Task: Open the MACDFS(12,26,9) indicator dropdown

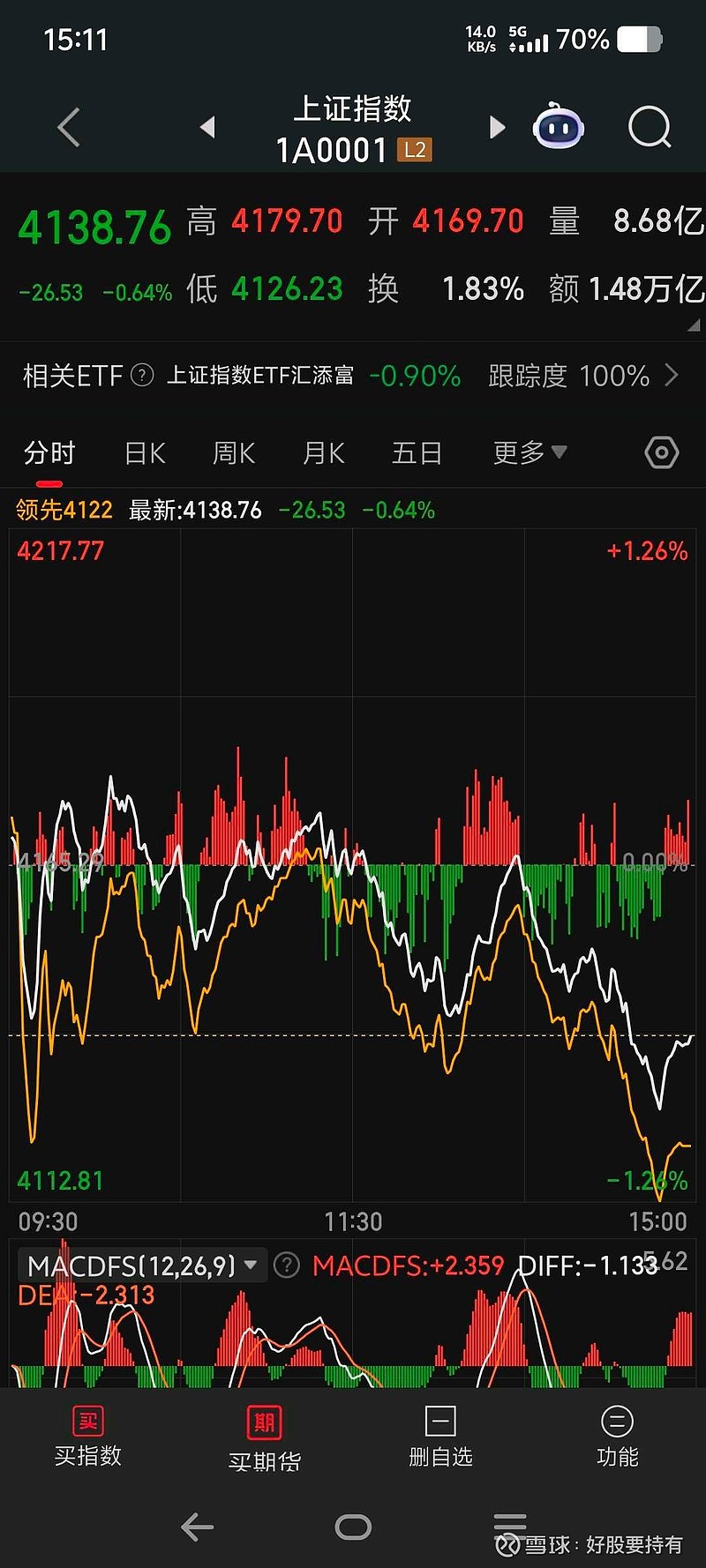Action: [x=141, y=1265]
